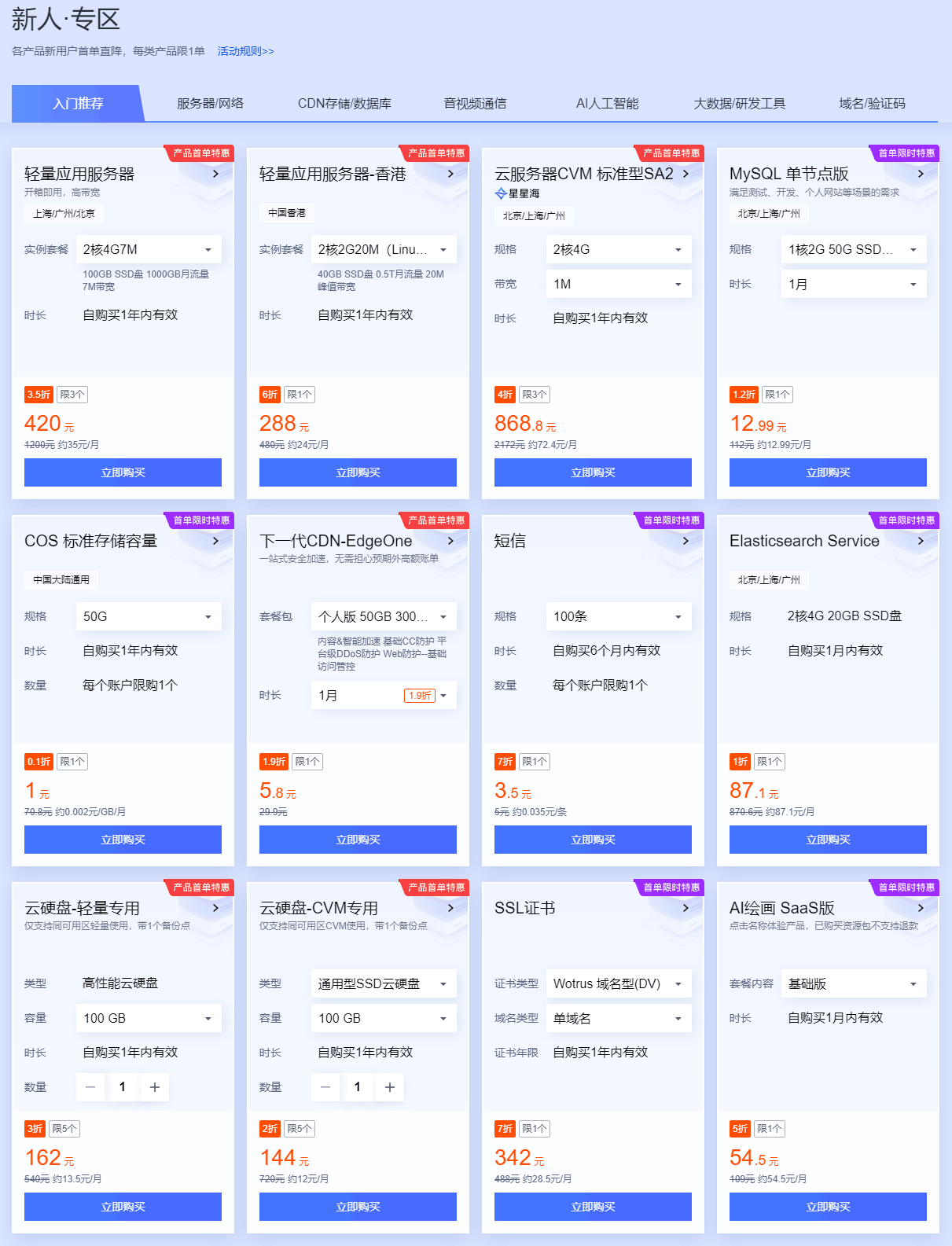This screenshot has height=1246, width=952.
Task: Open the AI绘画 SaaS版 product details chevron
Action: tap(921, 908)
